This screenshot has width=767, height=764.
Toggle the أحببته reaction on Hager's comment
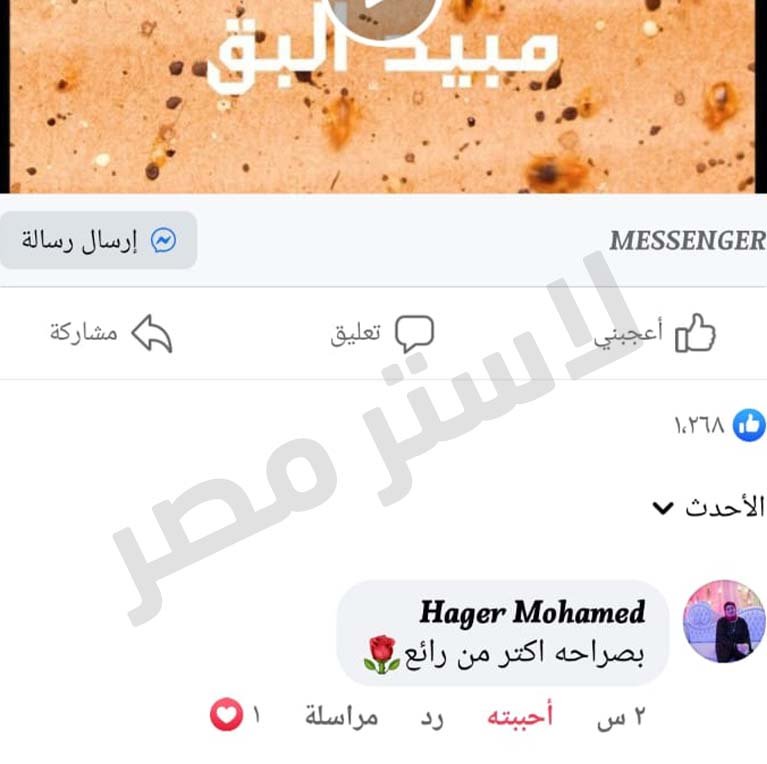point(519,717)
